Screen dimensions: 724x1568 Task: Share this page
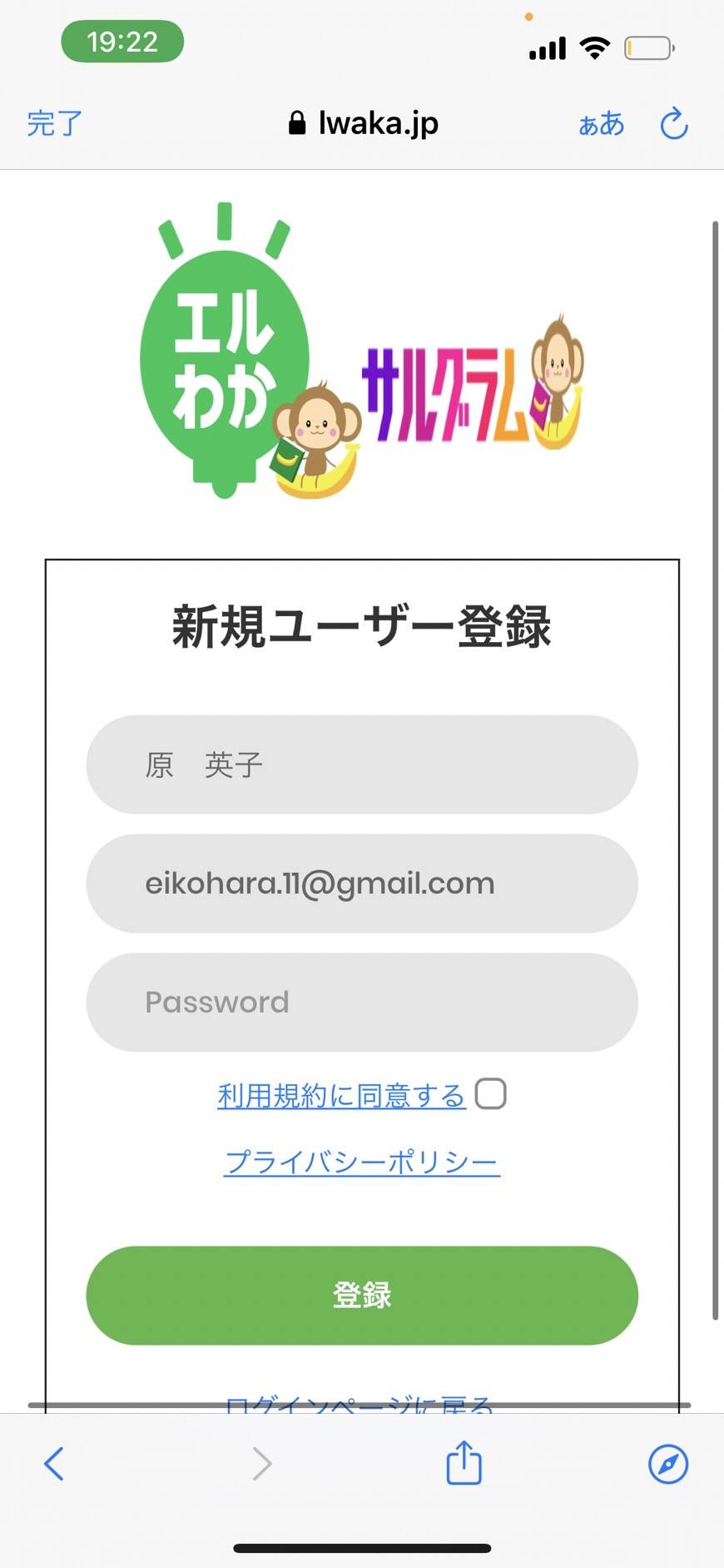464,1462
